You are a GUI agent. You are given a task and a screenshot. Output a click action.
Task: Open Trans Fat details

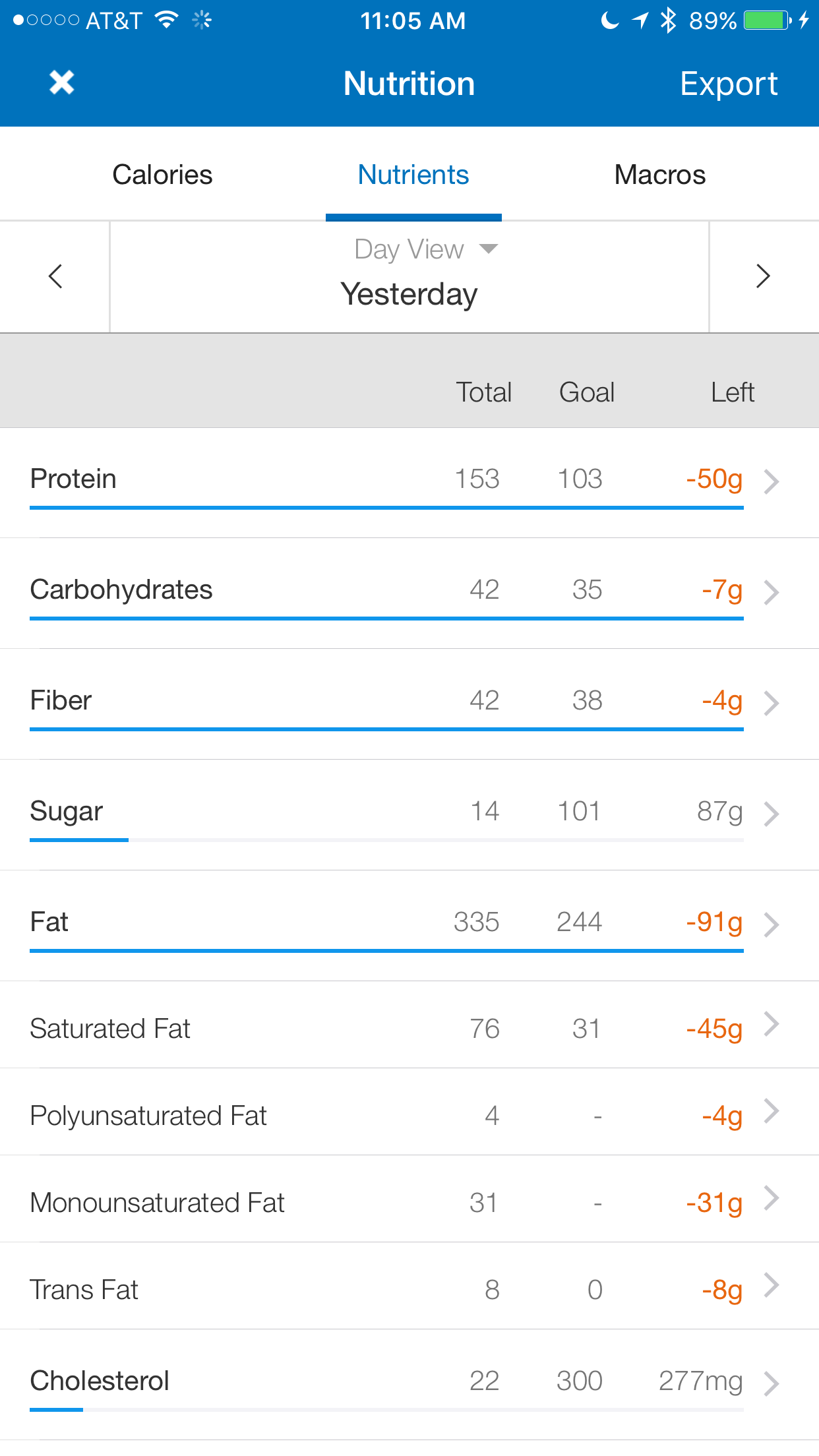[409, 1287]
